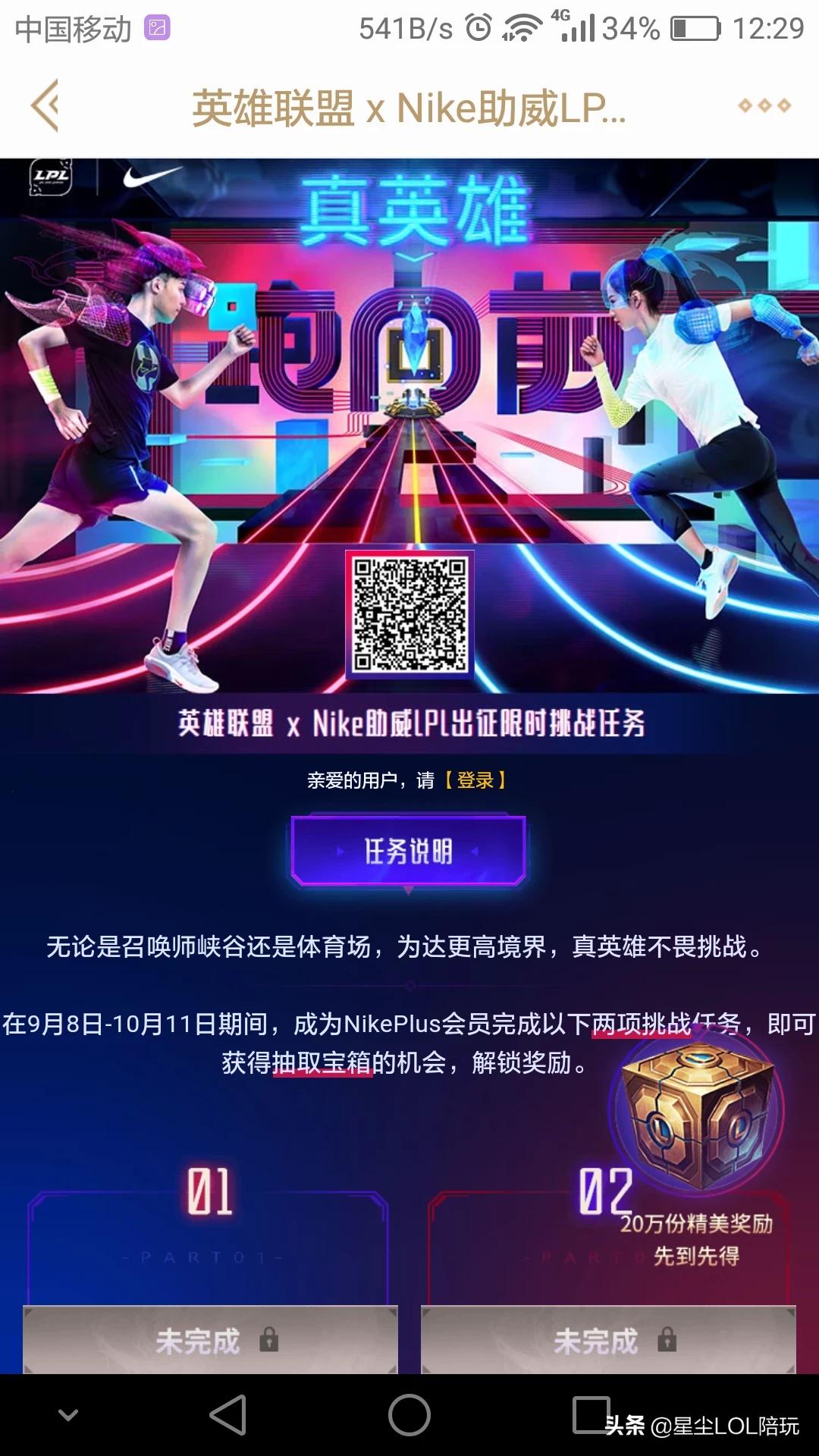Tap the 未完成 button under task 02
The height and width of the screenshot is (1456, 819).
point(608,1341)
